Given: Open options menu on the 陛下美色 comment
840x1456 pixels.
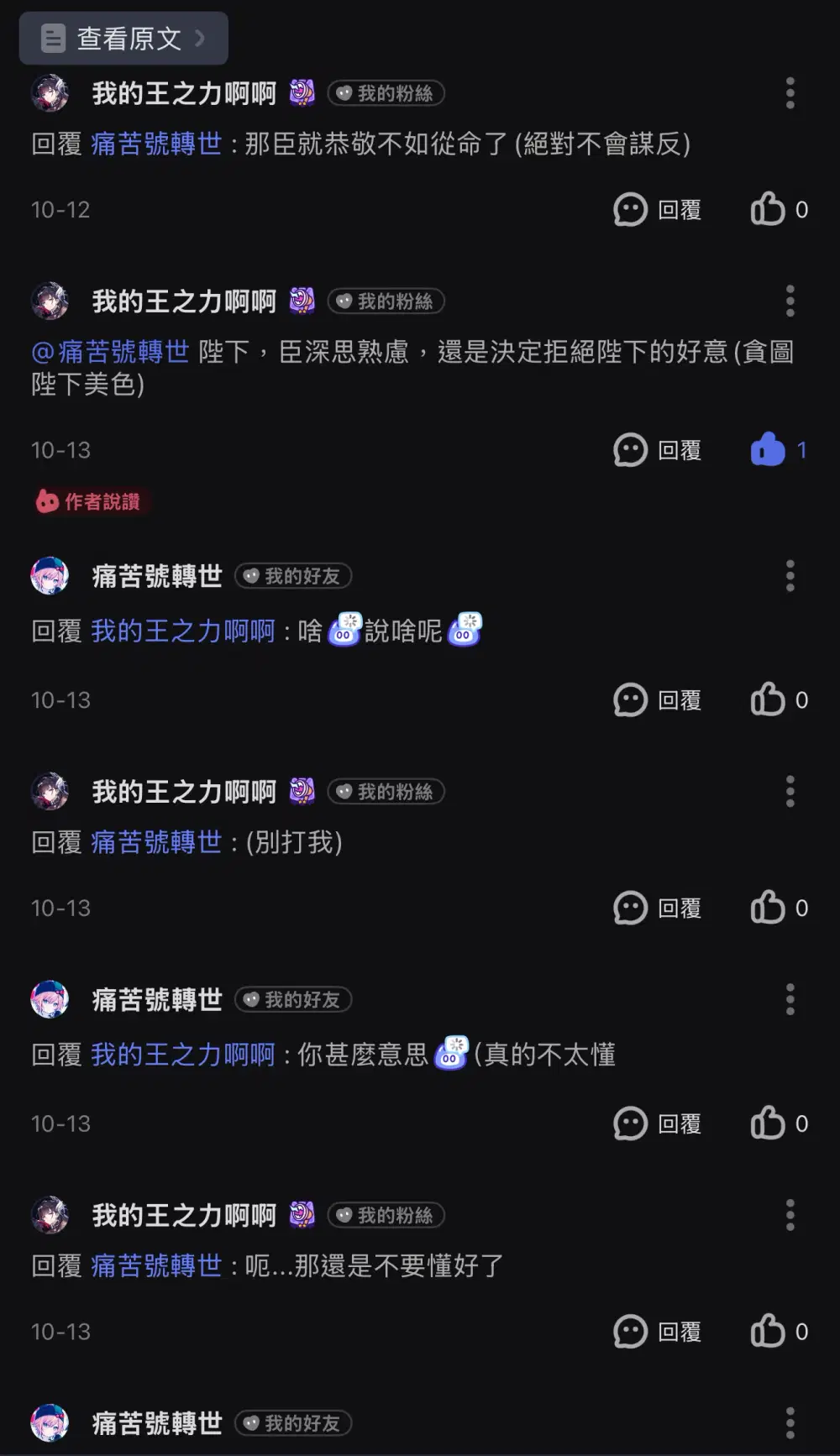Looking at the screenshot, I should click(x=790, y=301).
